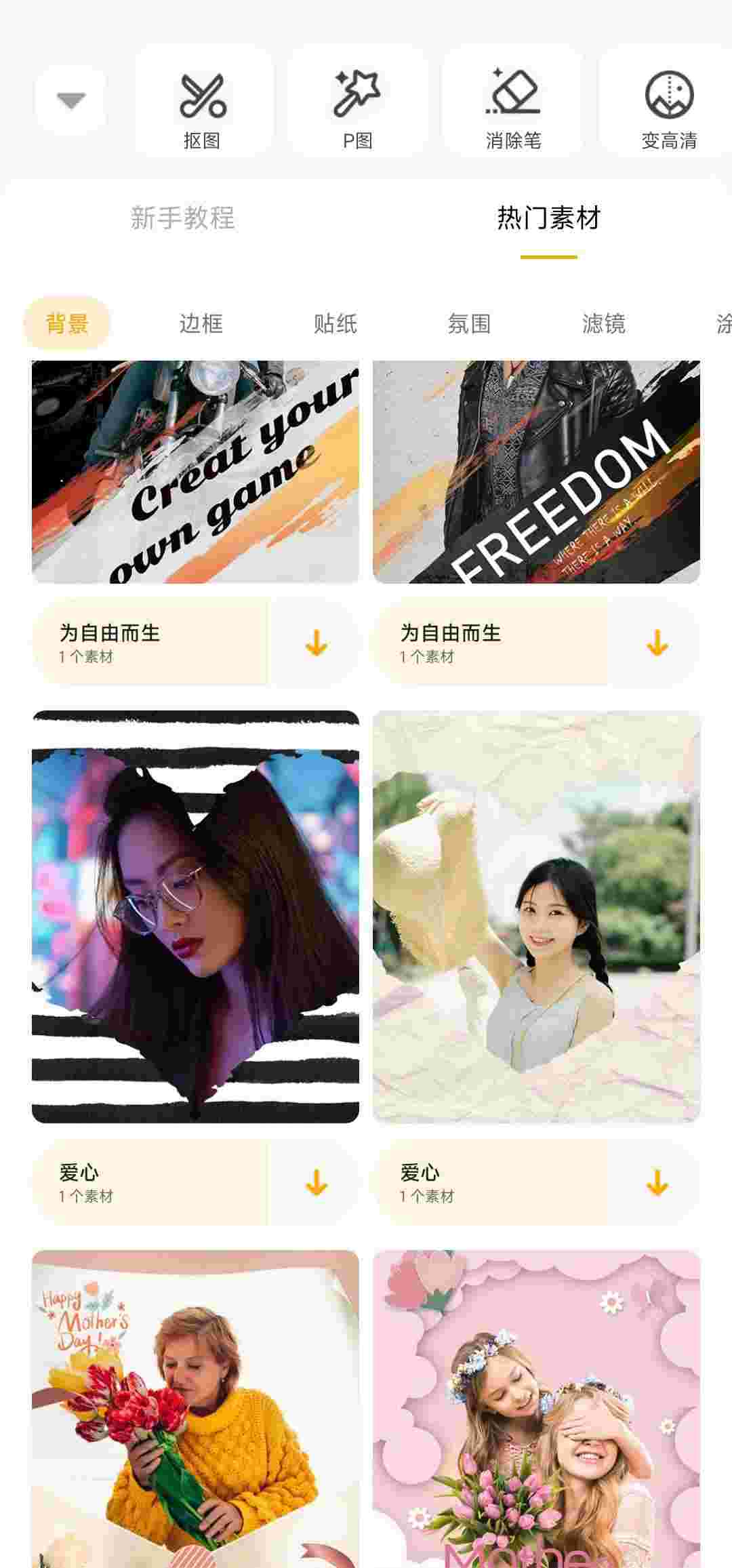Select the 氛围 category chip
732x1568 pixels.
click(x=469, y=323)
